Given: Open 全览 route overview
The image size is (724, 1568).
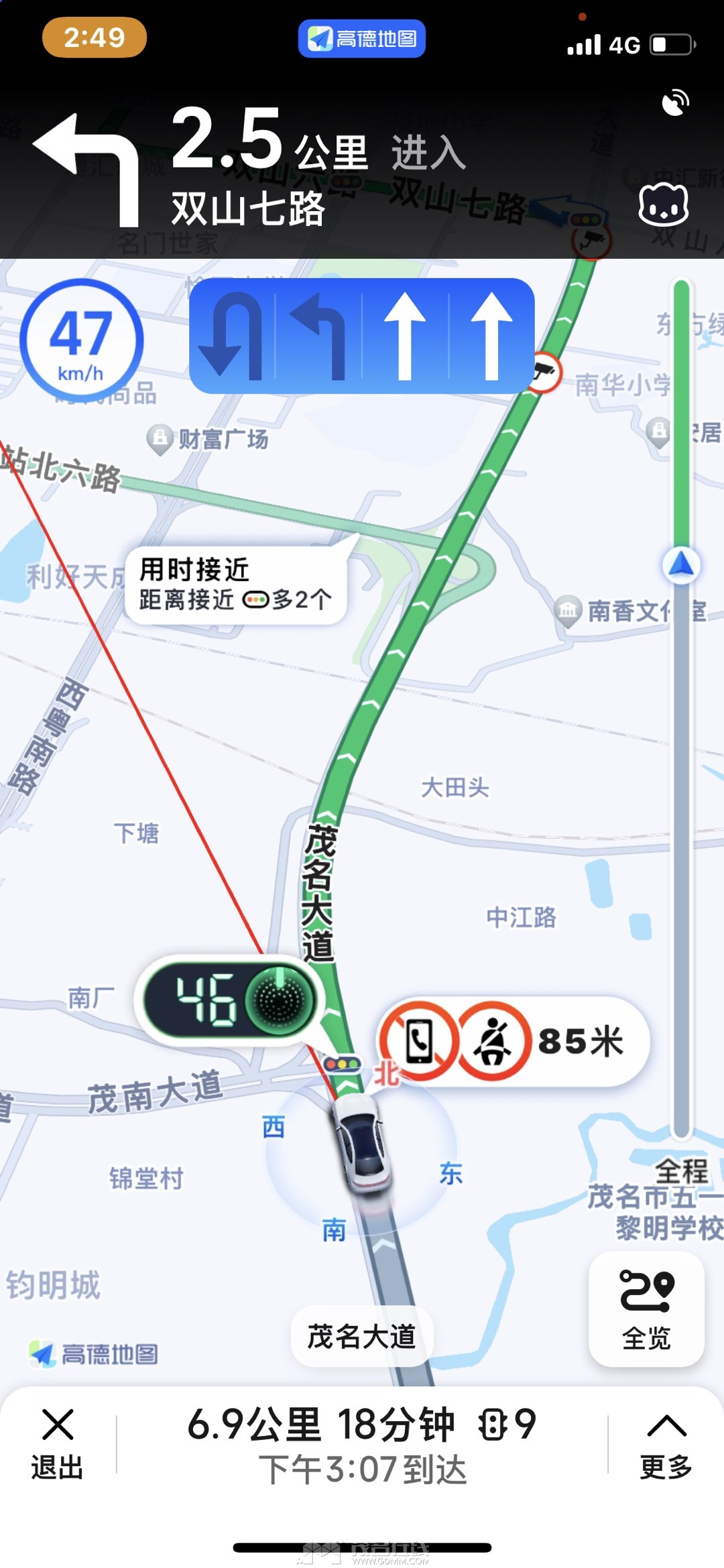Looking at the screenshot, I should [x=646, y=1309].
